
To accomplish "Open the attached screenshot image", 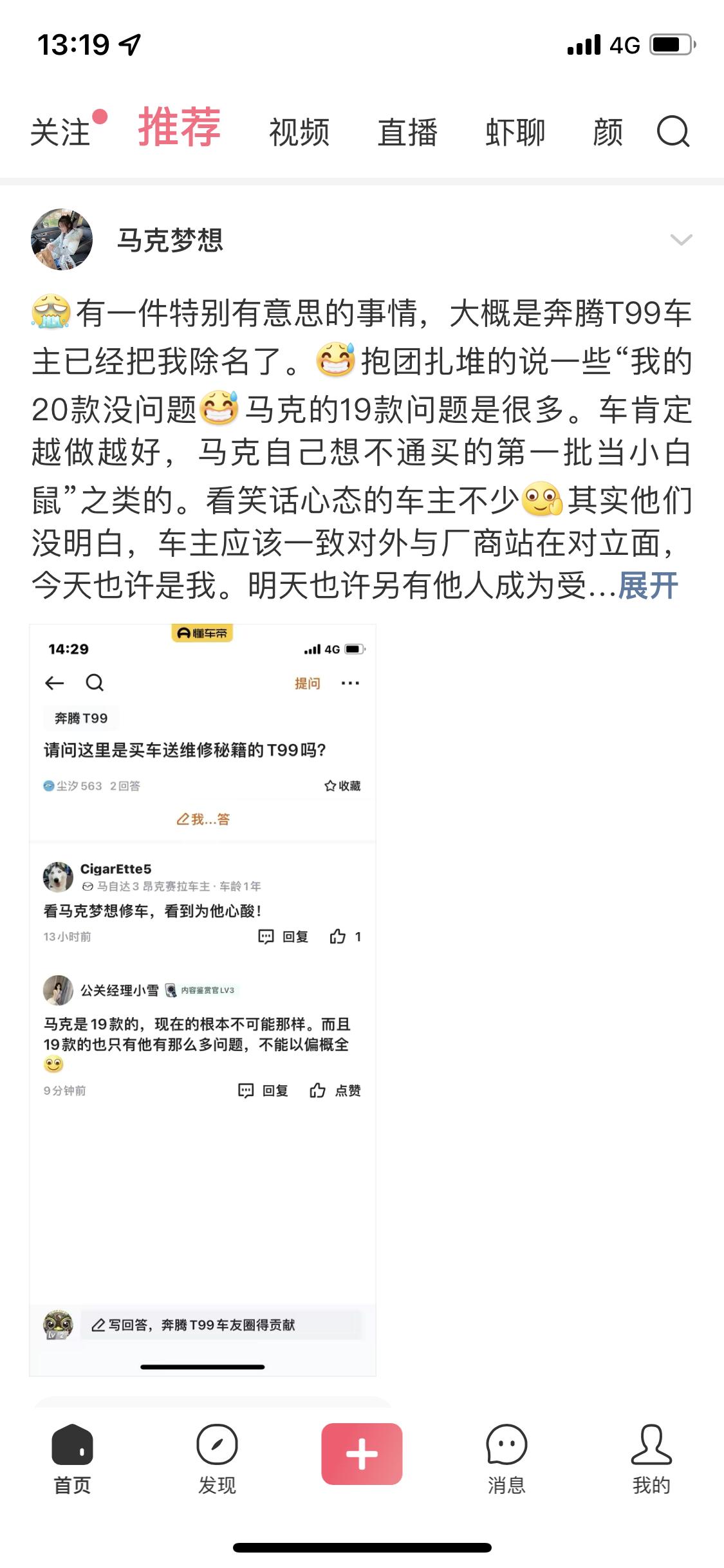I will pyautogui.click(x=203, y=1000).
